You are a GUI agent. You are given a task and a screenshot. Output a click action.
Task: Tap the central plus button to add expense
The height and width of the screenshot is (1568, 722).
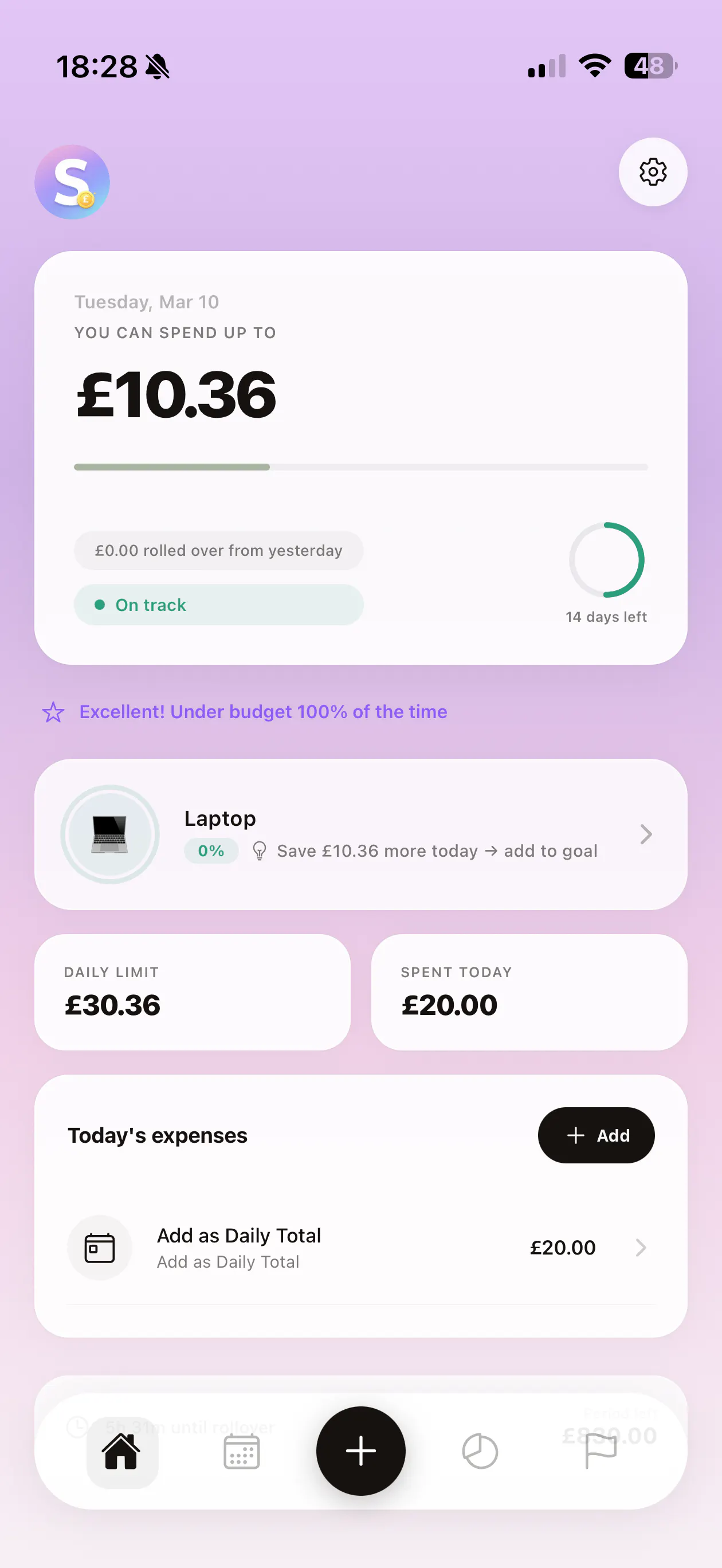360,1451
